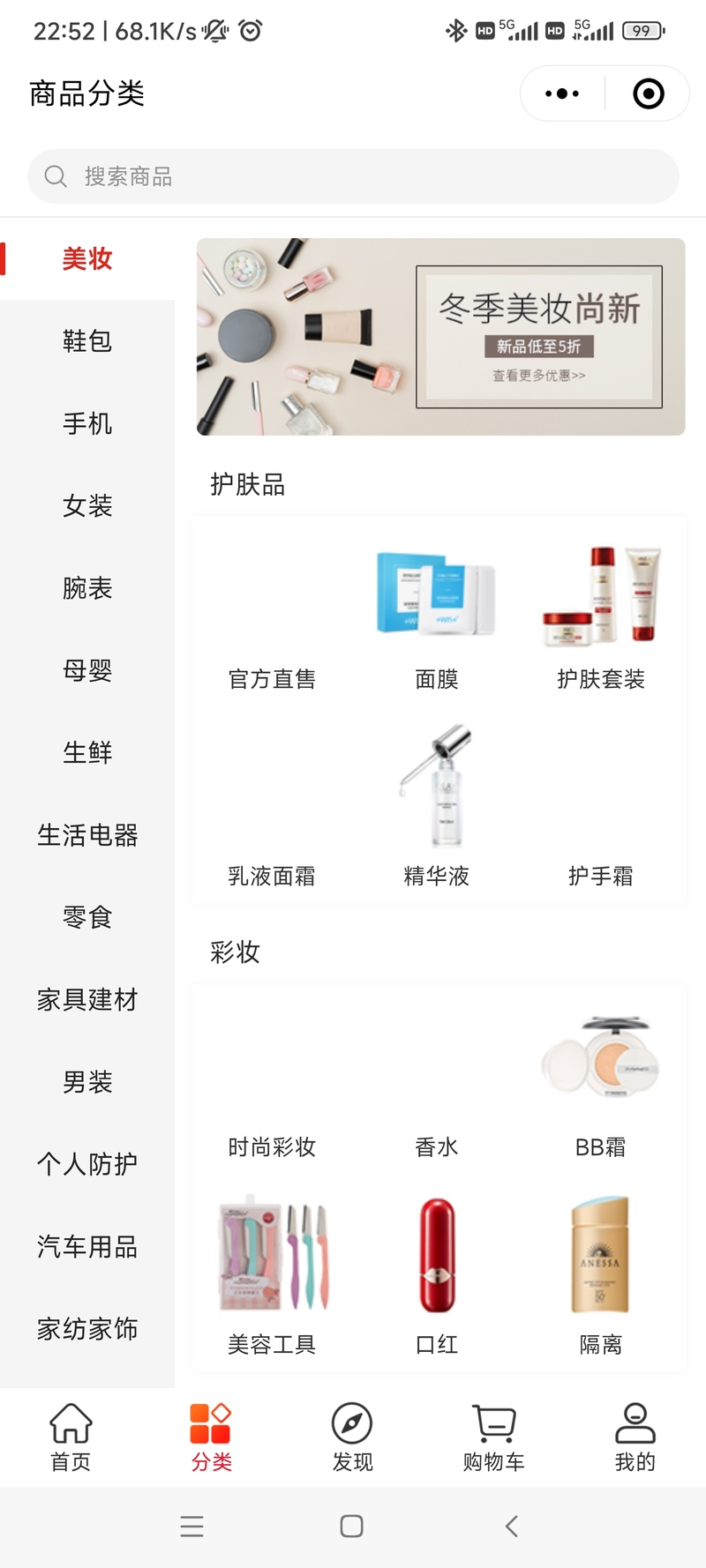The image size is (706, 1568).
Task: Tap the system back button
Action: 511,1527
